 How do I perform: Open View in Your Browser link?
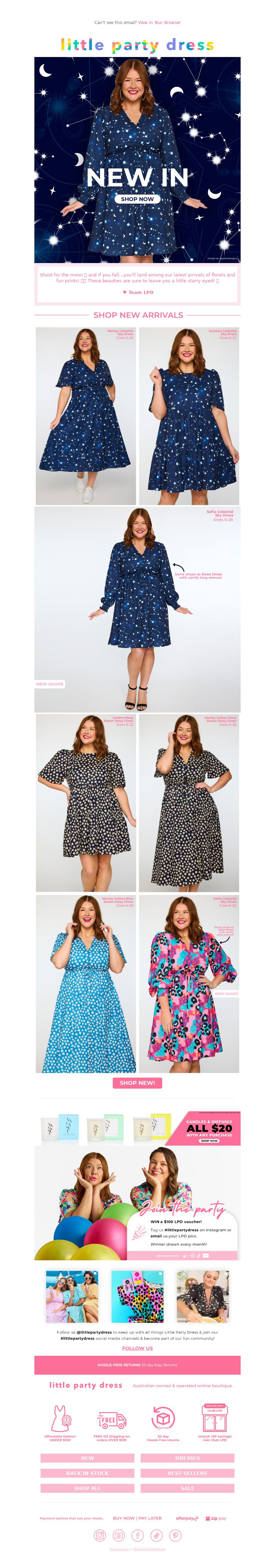click(x=159, y=23)
